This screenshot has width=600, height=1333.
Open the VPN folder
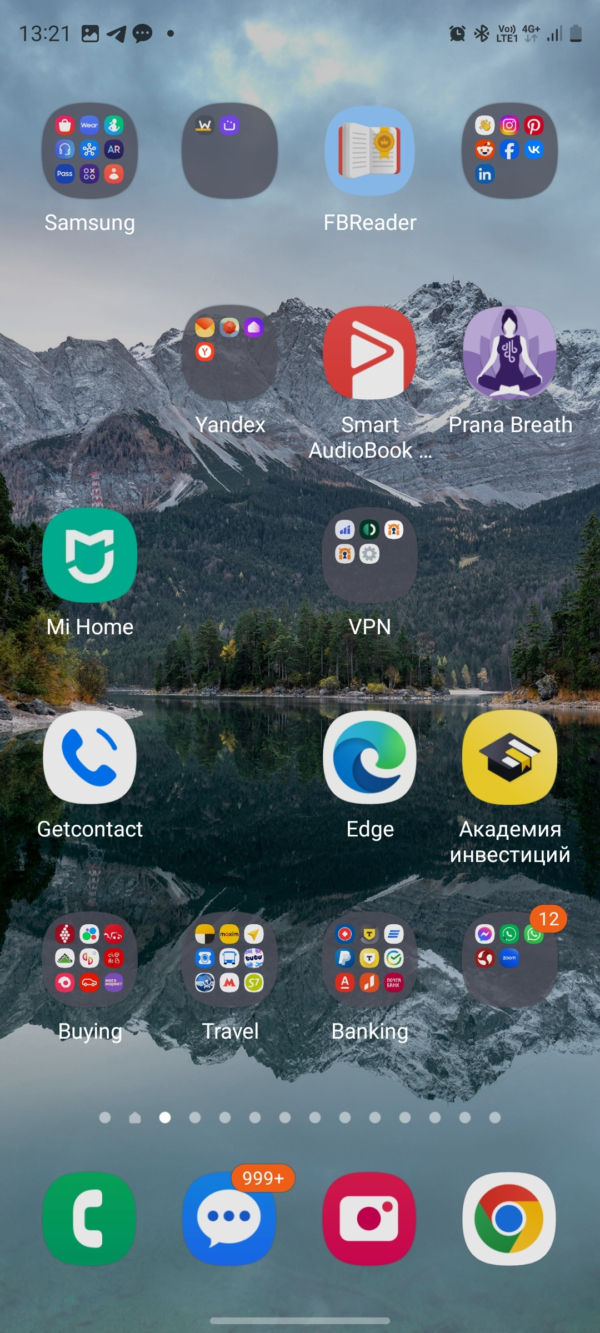pos(370,556)
